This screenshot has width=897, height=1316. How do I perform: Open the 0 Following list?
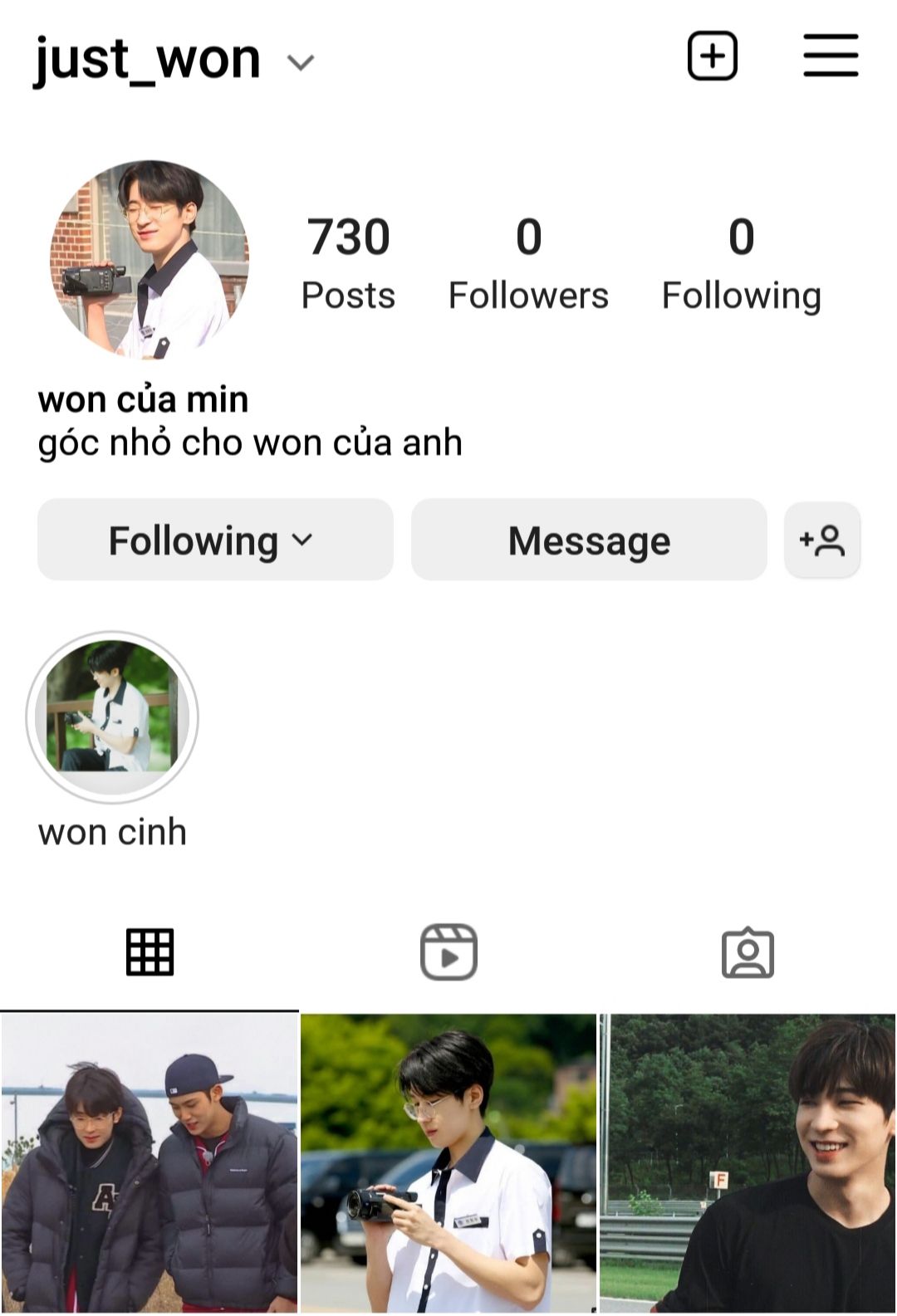tap(741, 263)
